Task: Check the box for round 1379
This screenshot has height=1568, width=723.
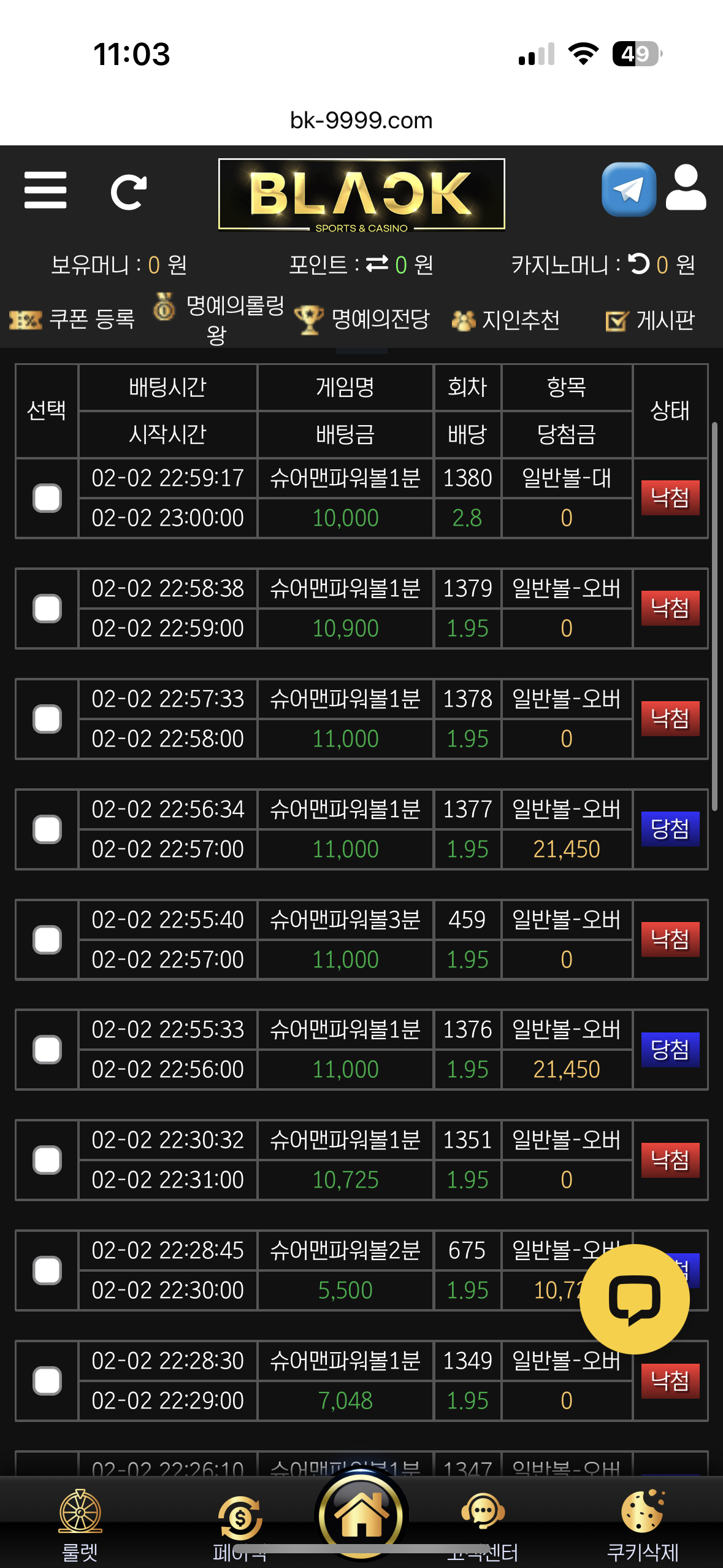Action: [x=47, y=609]
